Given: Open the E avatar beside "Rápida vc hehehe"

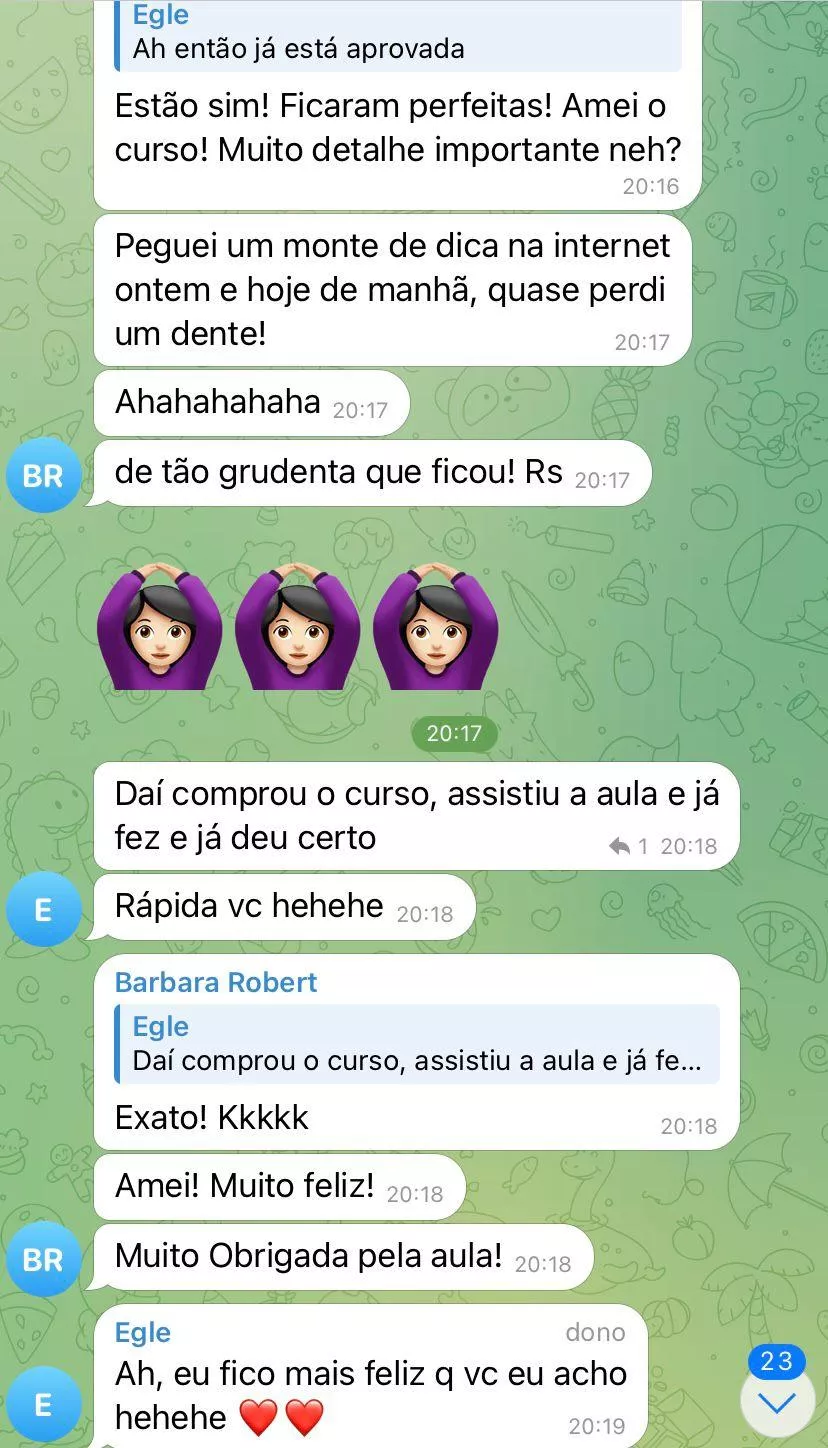Looking at the screenshot, I should tap(43, 909).
